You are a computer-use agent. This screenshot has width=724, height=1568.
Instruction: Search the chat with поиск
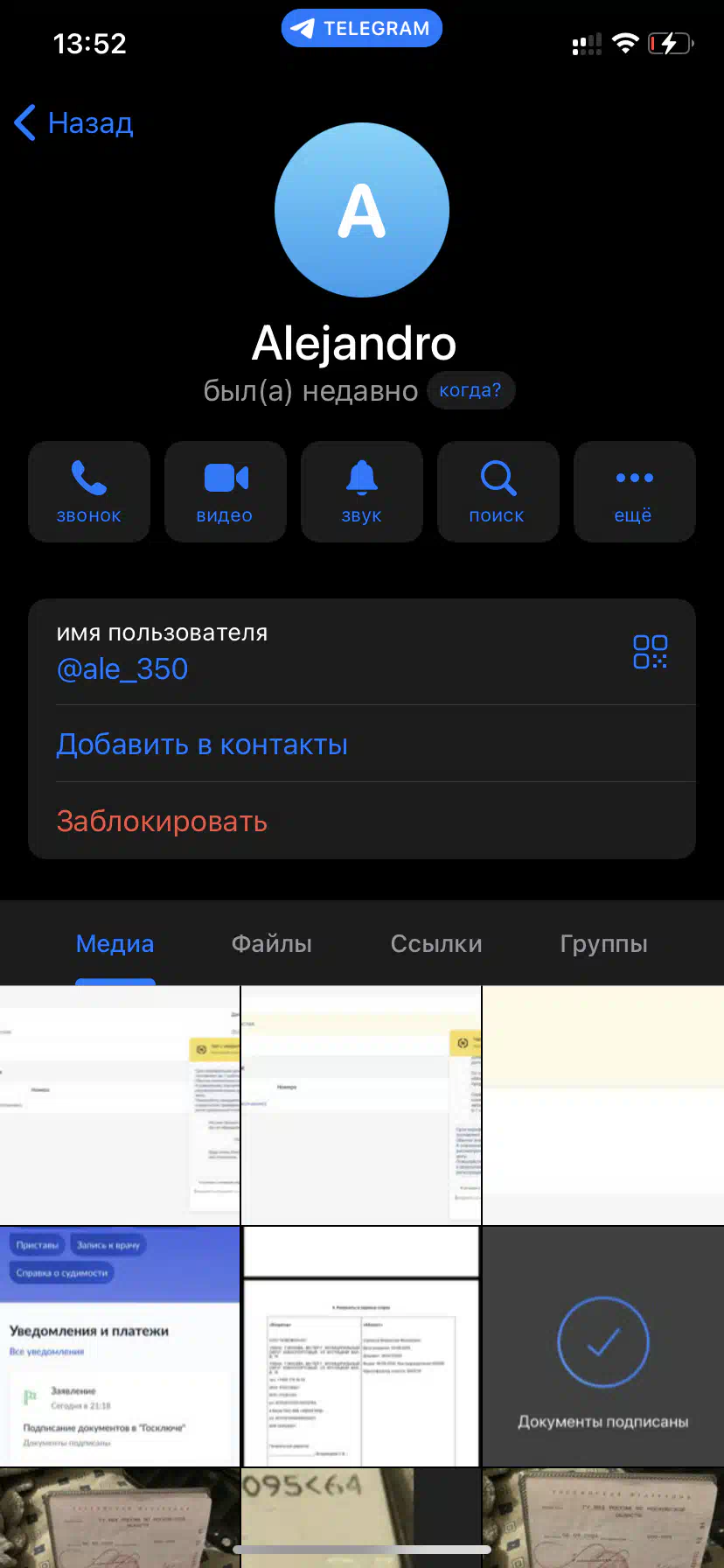pos(498,492)
